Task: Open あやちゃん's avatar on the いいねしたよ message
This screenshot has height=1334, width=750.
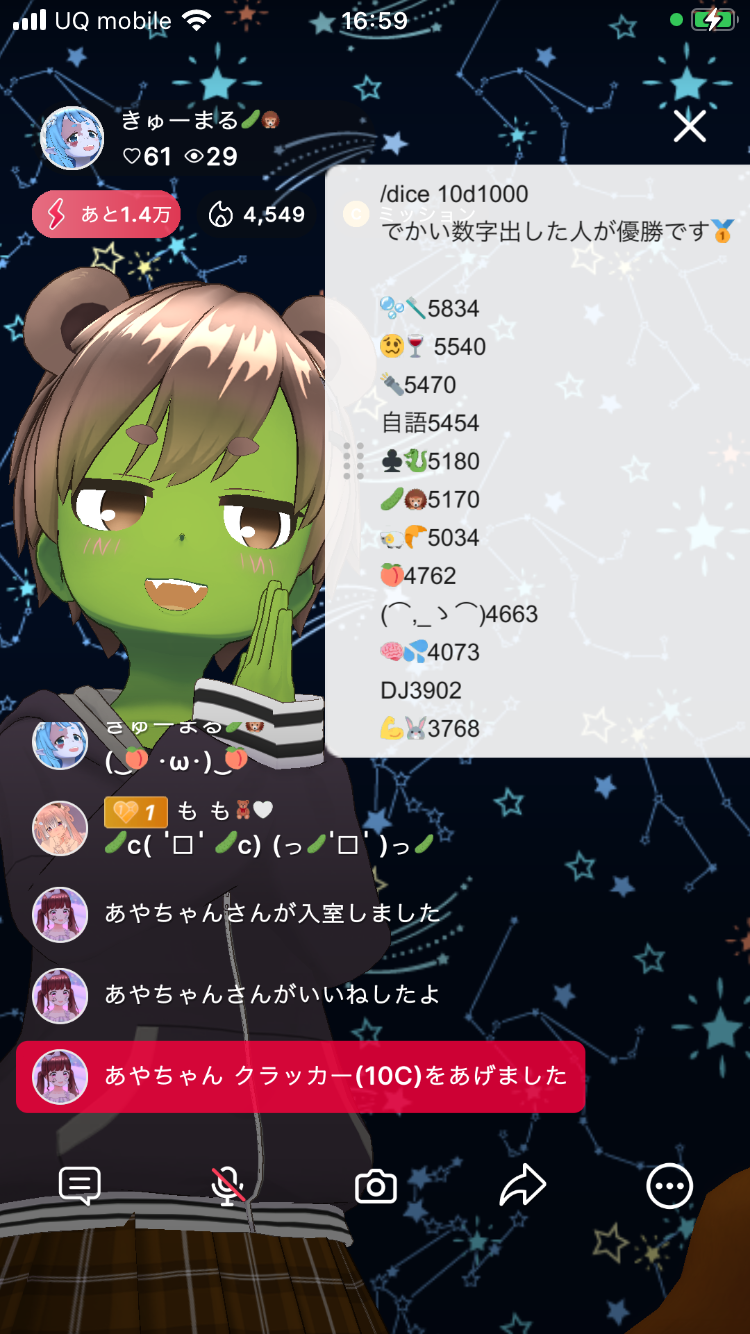Action: pos(60,995)
